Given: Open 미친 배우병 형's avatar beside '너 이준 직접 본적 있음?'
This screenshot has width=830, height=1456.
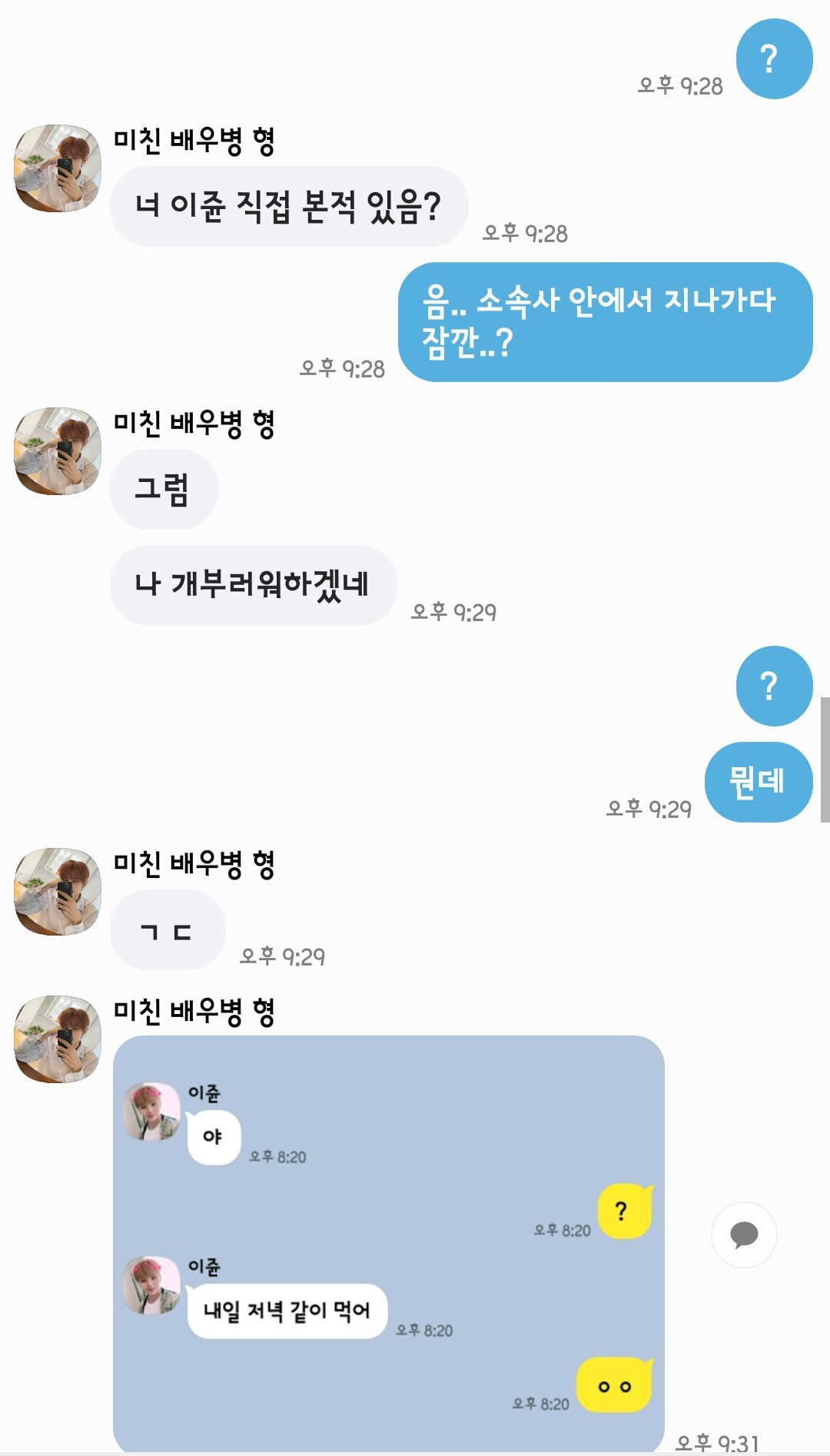Looking at the screenshot, I should pos(58,168).
